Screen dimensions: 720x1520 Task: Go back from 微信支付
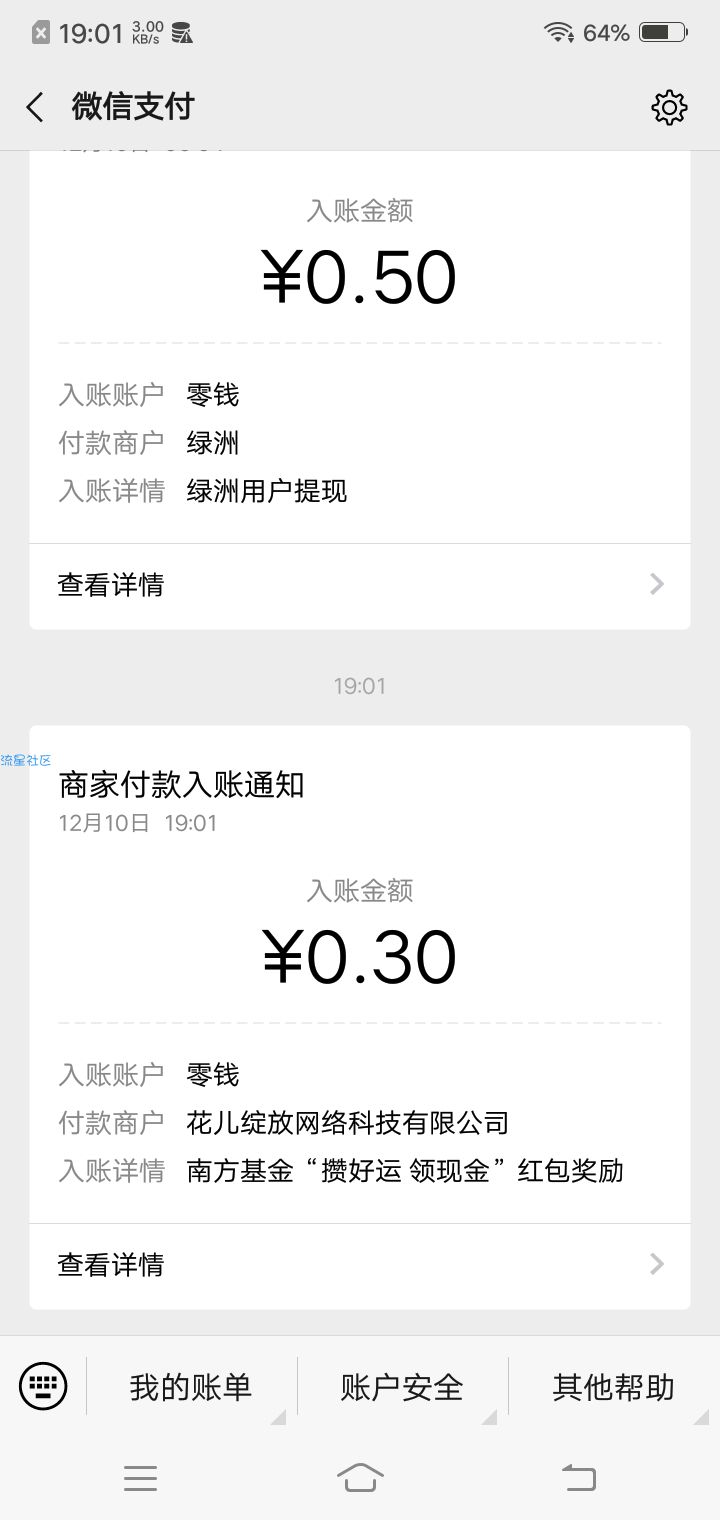(35, 107)
